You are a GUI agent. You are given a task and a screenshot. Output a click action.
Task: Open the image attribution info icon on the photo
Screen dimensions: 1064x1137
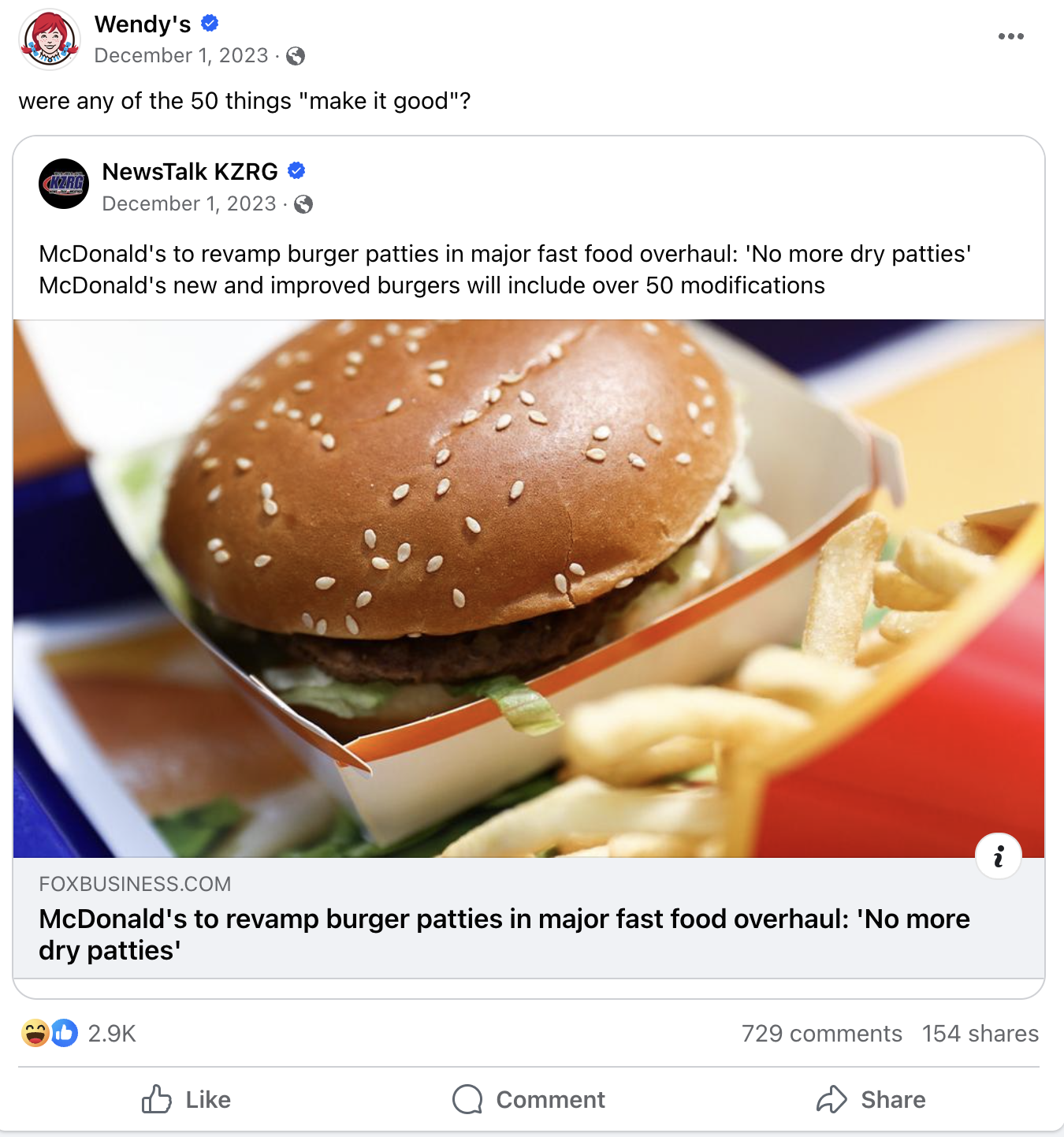click(x=999, y=856)
